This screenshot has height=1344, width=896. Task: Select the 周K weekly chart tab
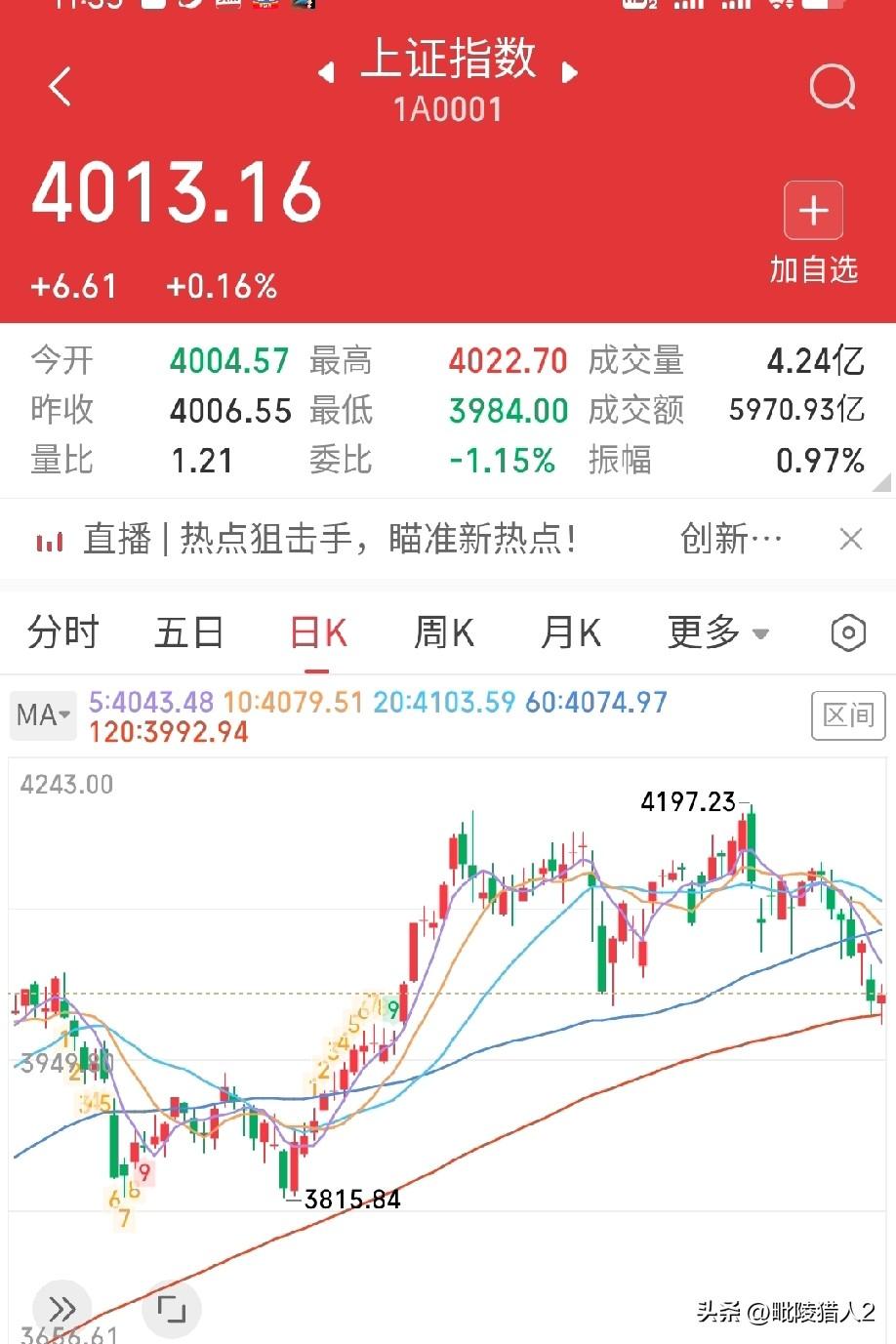(442, 632)
